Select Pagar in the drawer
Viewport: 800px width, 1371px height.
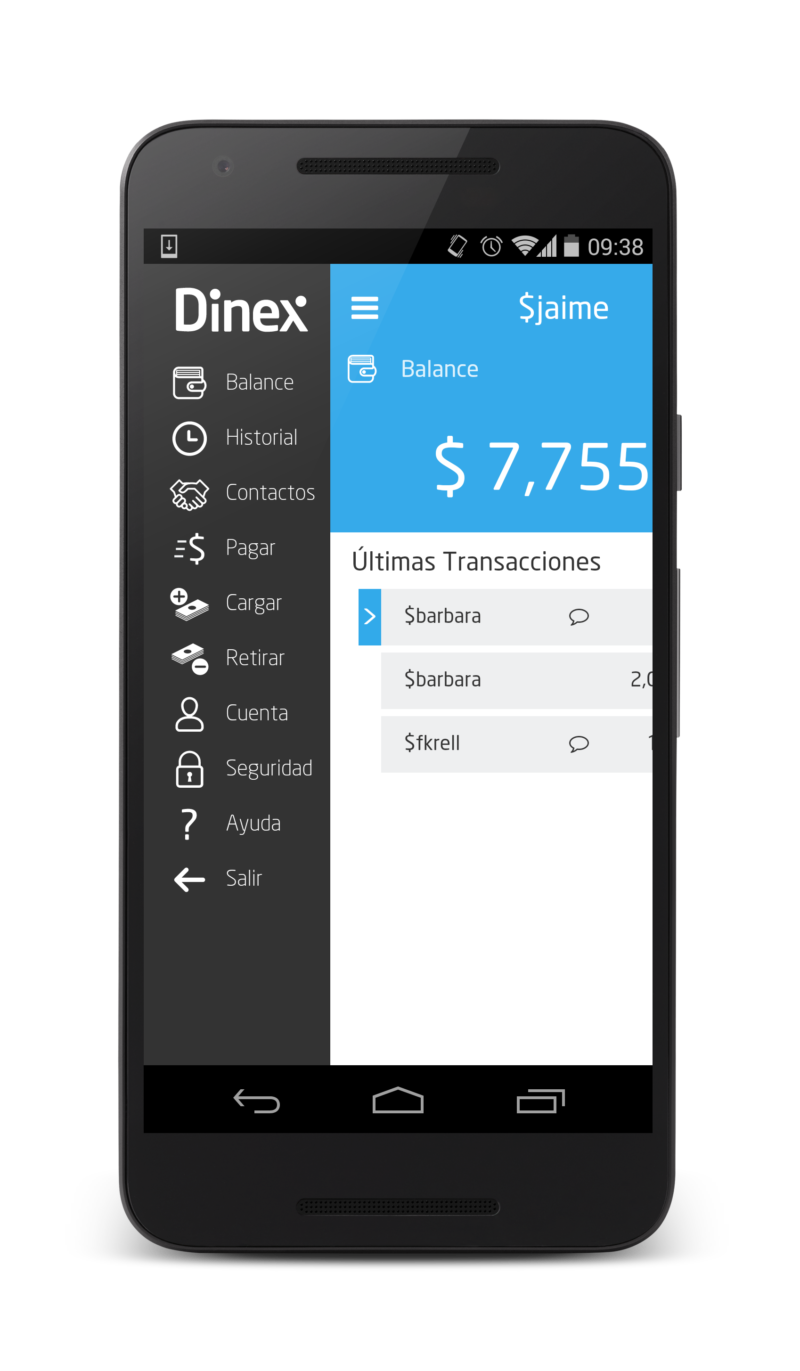pyautogui.click(x=250, y=548)
